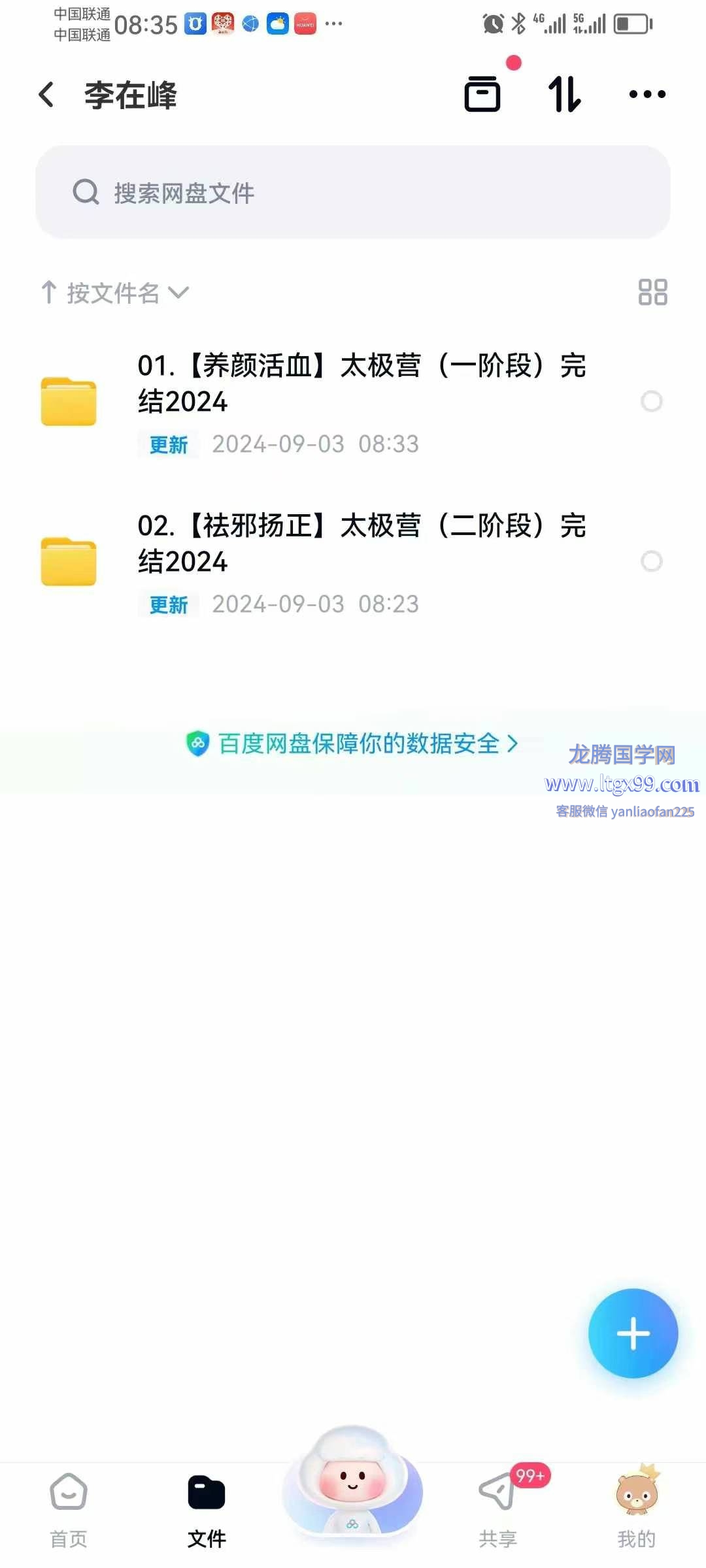
Task: Switch to grid view layout
Action: (x=652, y=292)
